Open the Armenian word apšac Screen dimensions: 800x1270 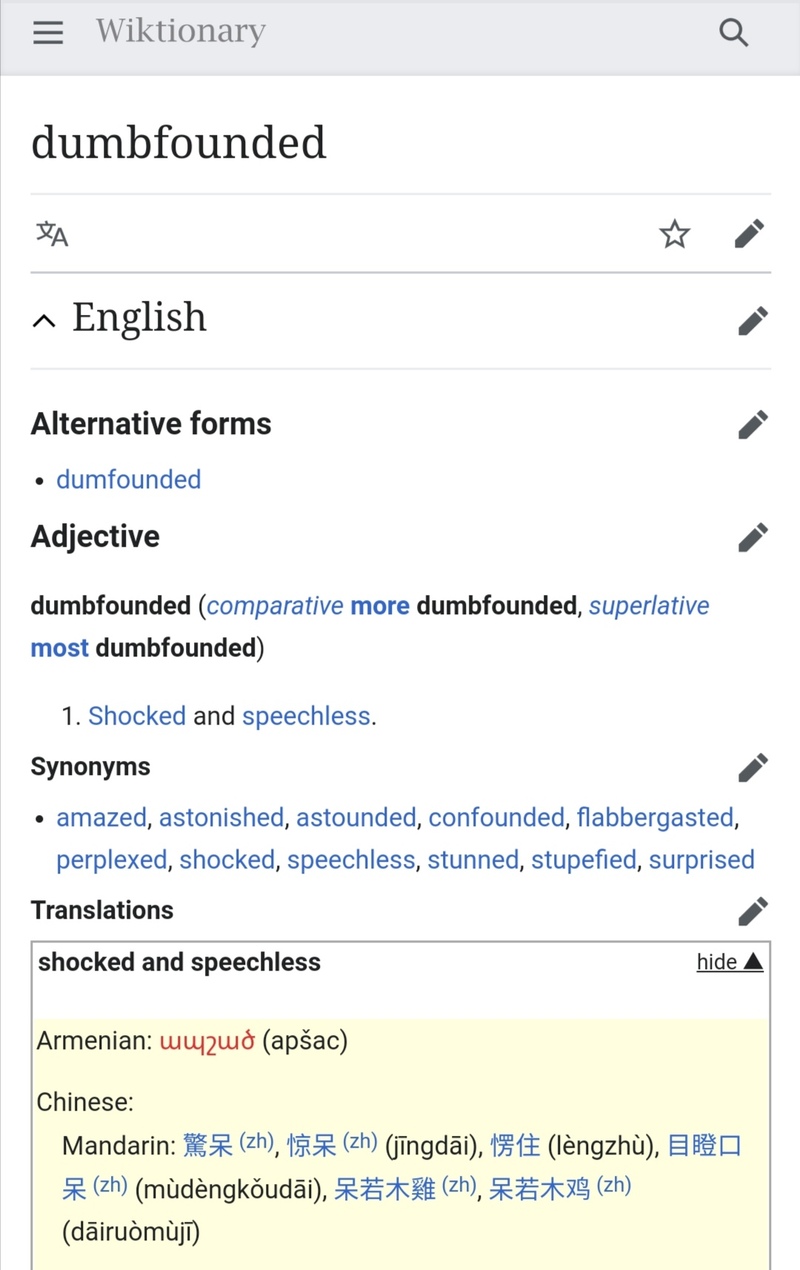point(207,1041)
